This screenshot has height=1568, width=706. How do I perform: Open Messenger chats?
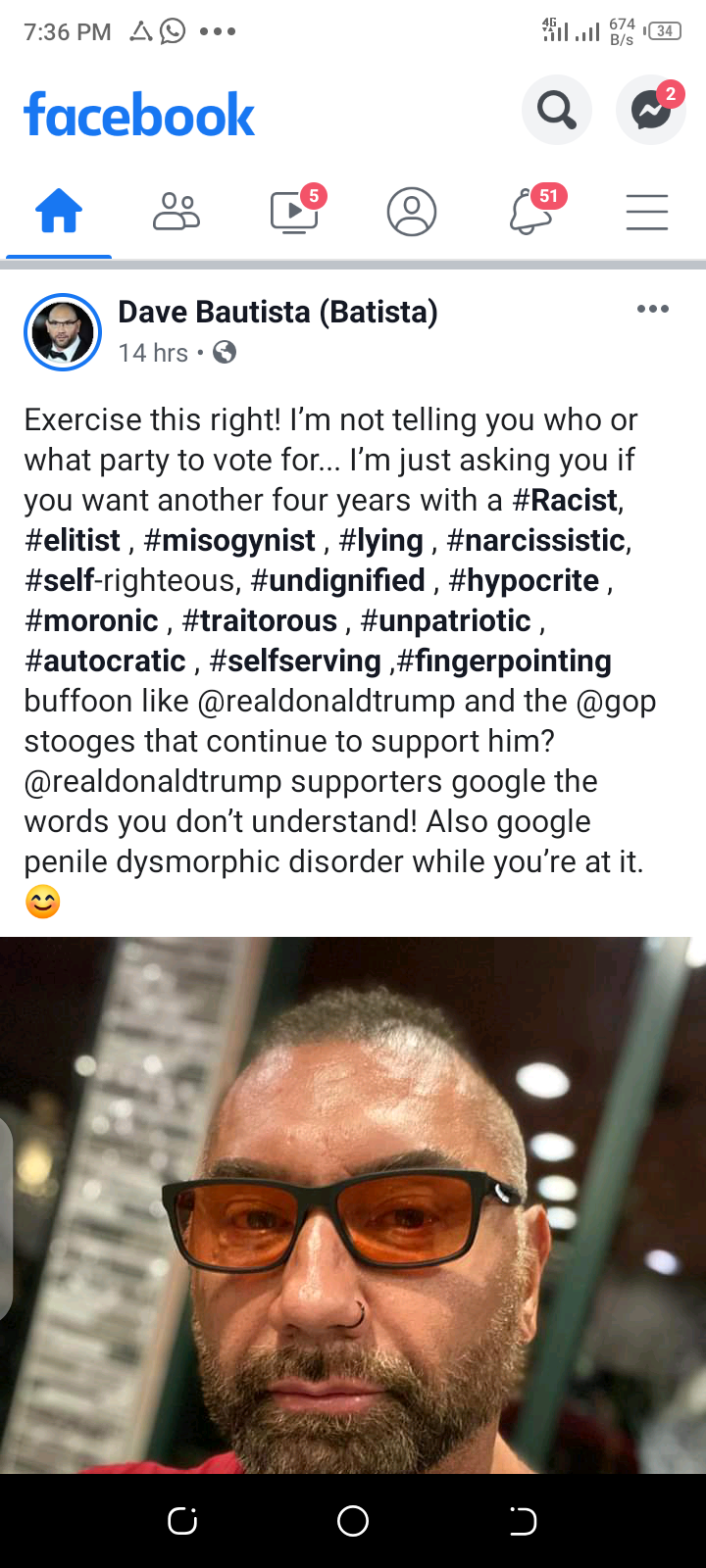click(x=650, y=110)
